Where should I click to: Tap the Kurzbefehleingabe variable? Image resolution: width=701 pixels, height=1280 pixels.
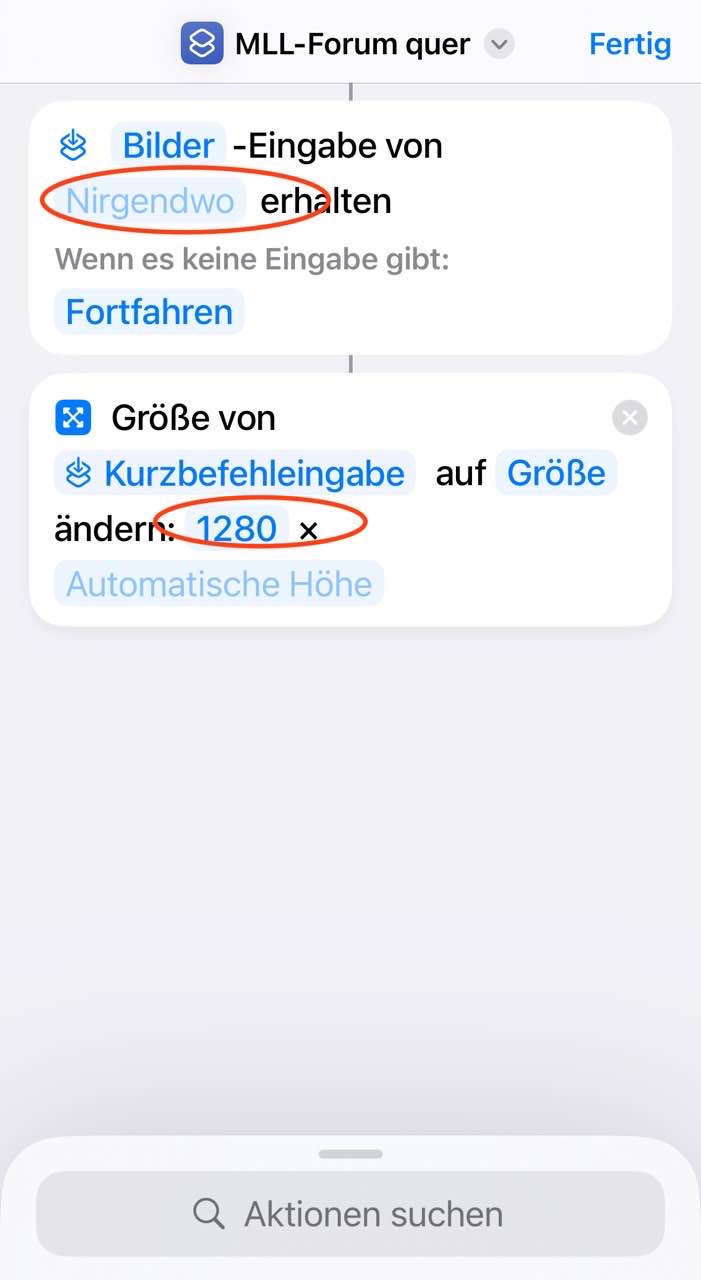tap(235, 473)
